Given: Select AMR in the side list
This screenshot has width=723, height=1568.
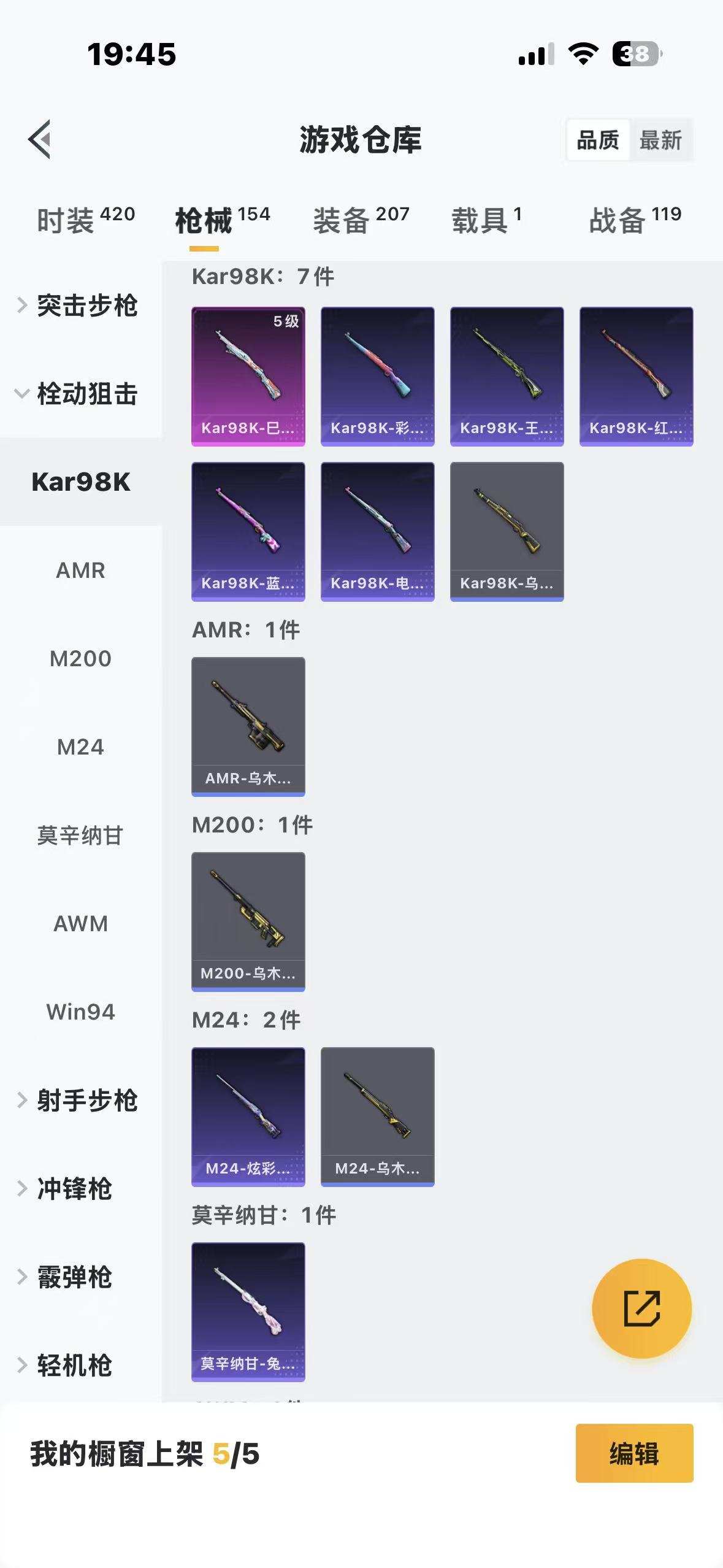Looking at the screenshot, I should [80, 571].
